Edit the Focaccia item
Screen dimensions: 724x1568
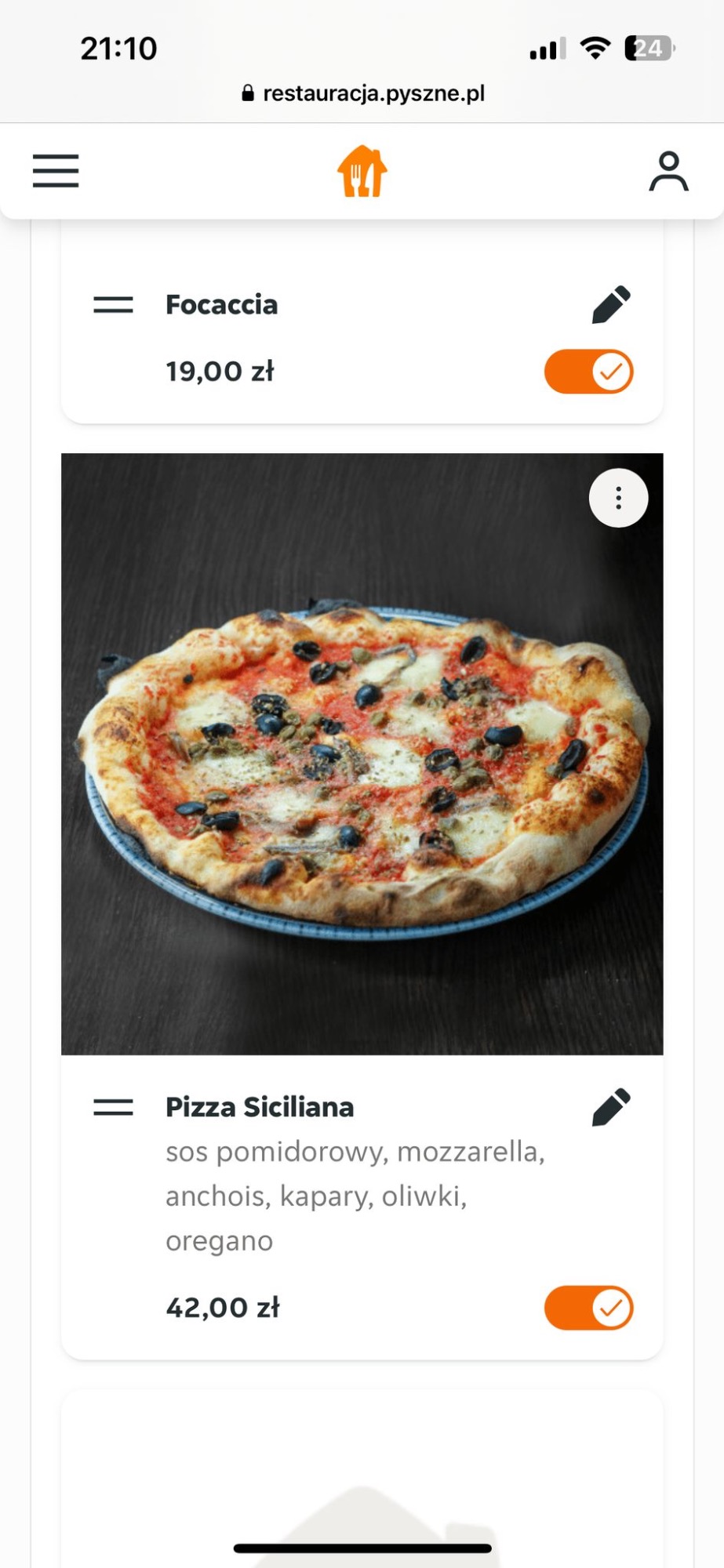point(611,304)
